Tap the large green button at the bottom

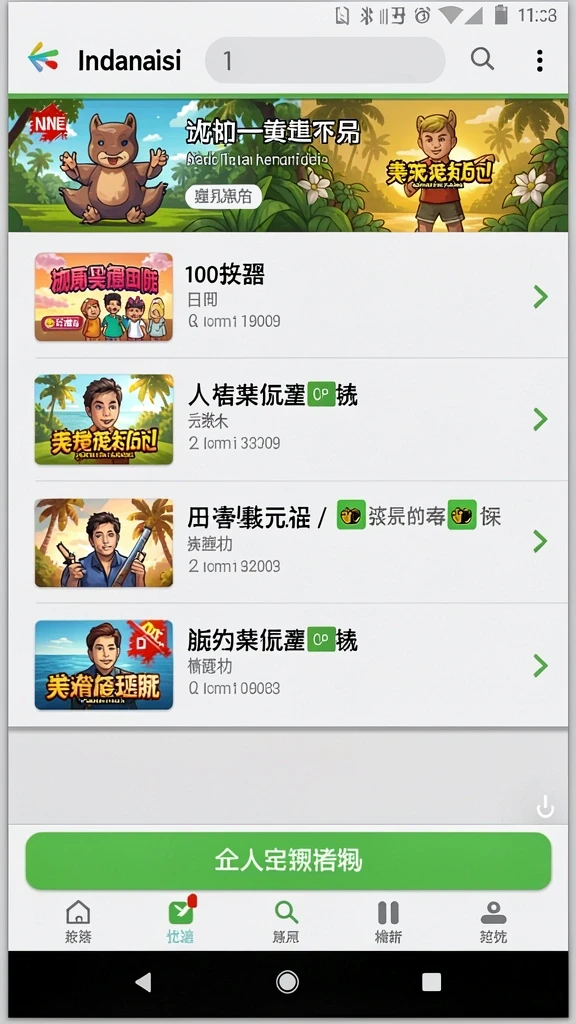point(288,861)
